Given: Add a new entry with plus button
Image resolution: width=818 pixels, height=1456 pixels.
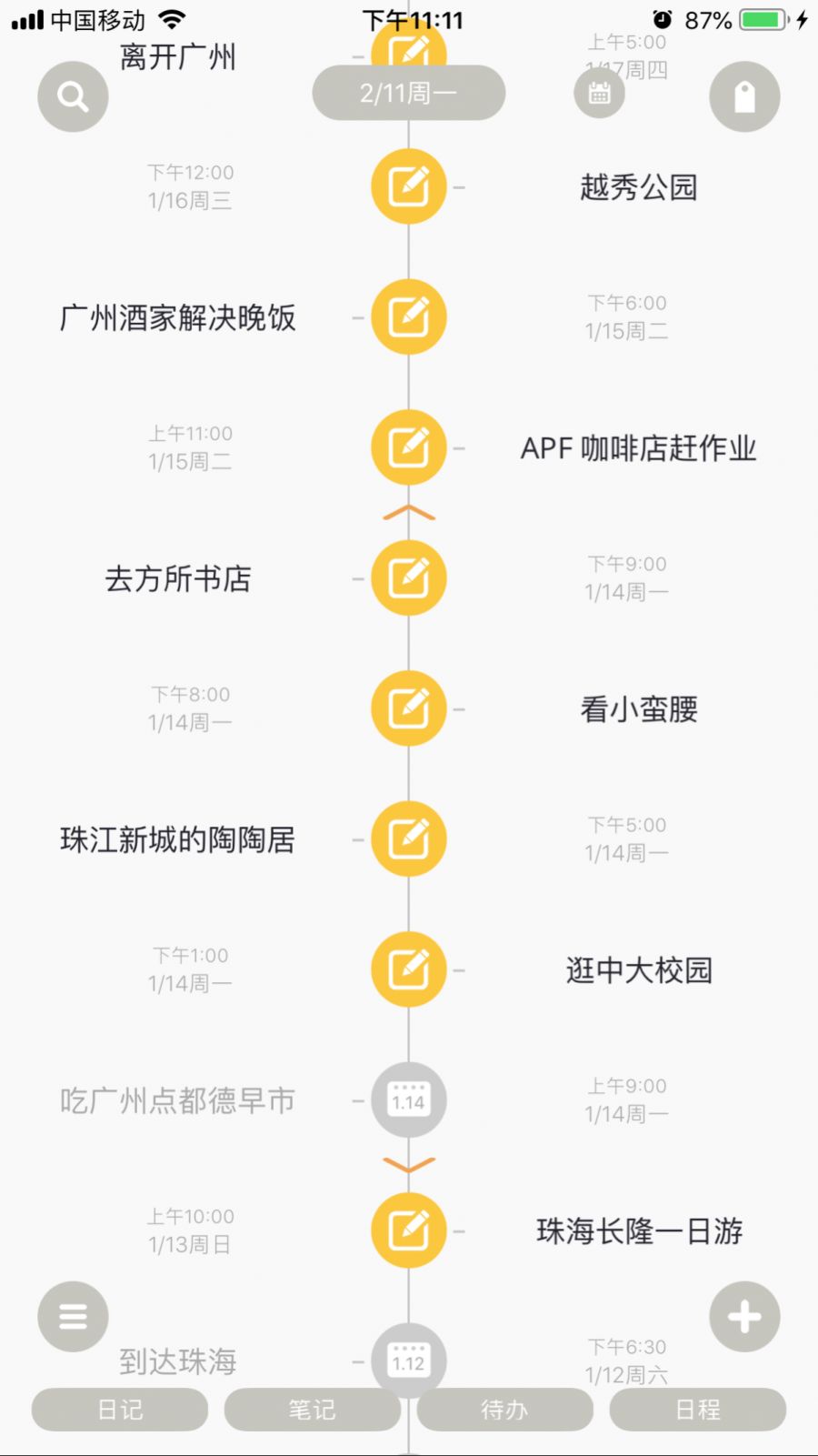Looking at the screenshot, I should 744,1316.
